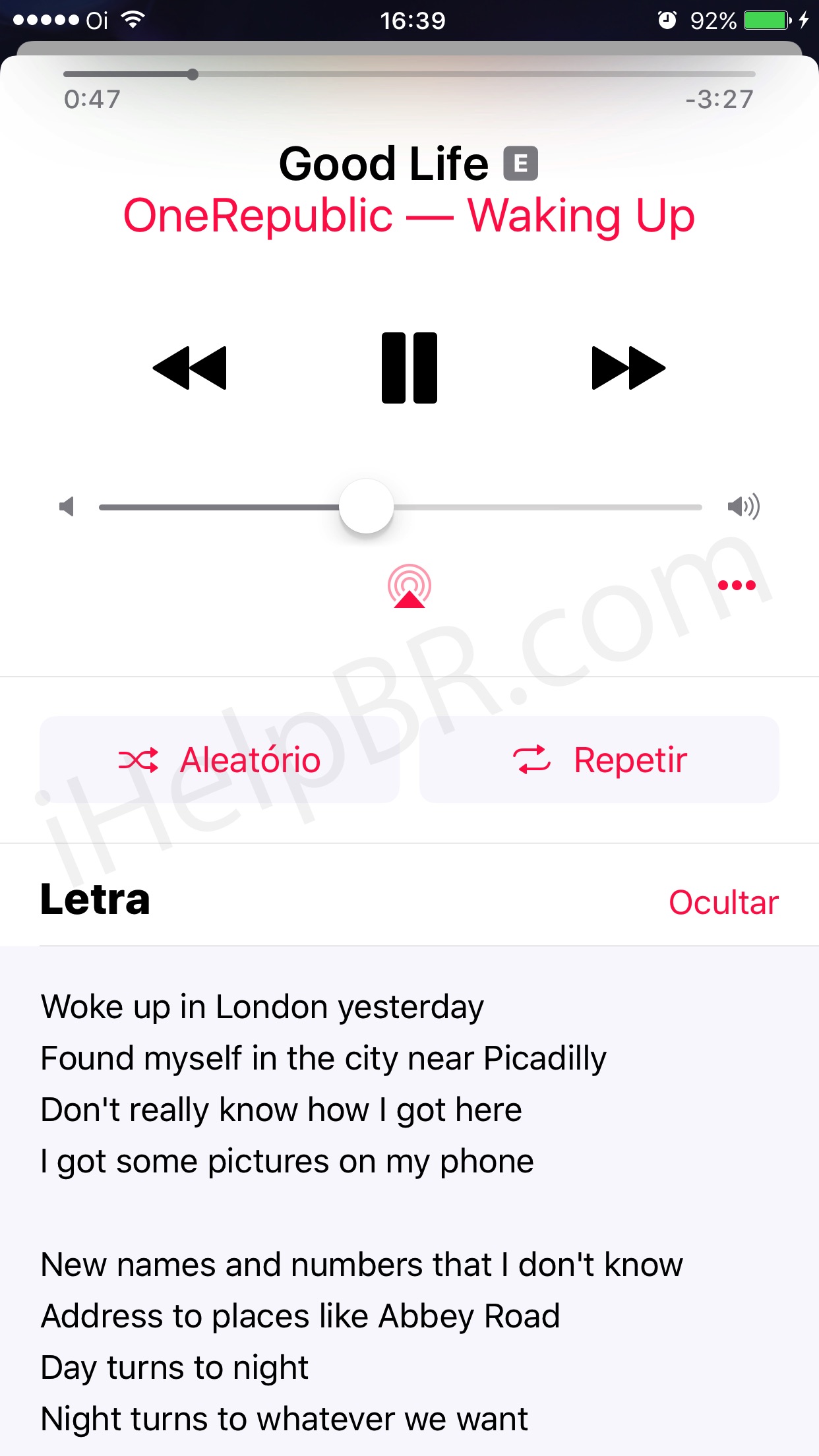The image size is (819, 1456).
Task: Tap the song progress scrubber
Action: point(193,75)
